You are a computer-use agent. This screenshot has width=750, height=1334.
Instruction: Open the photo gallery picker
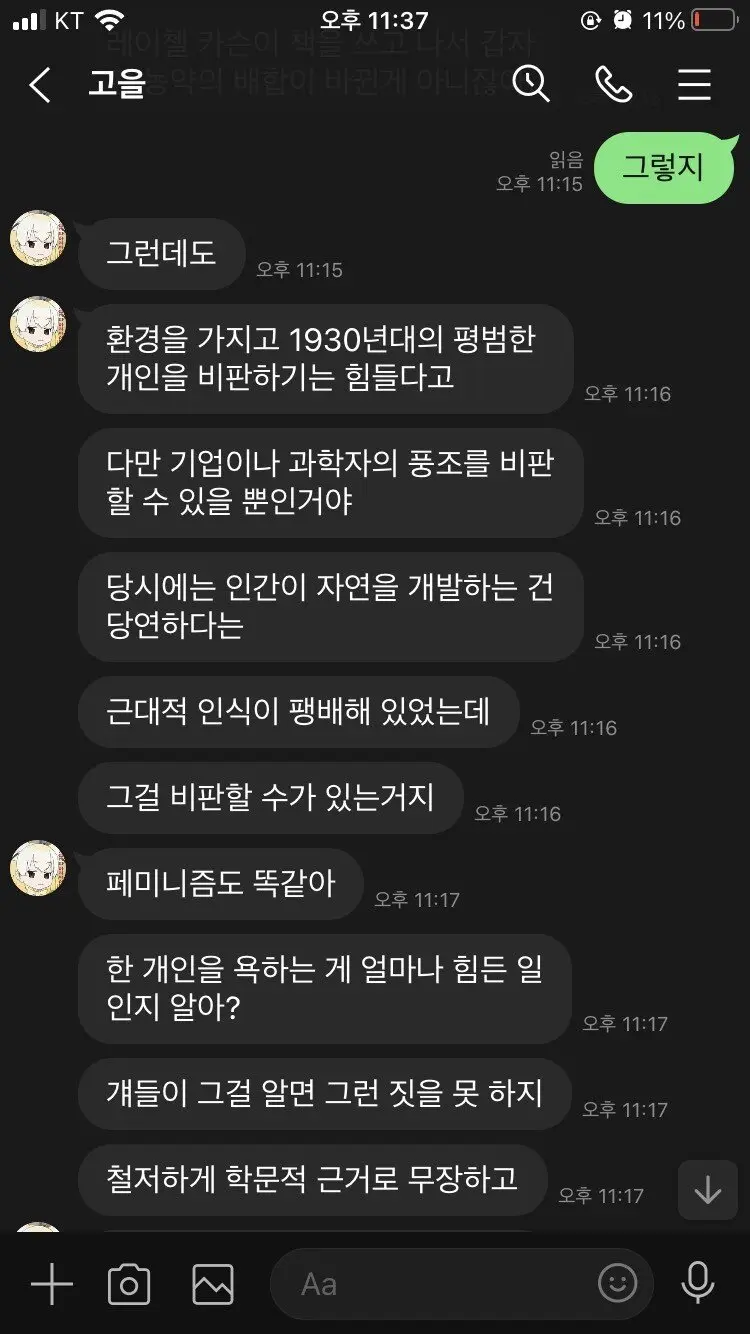(212, 1284)
